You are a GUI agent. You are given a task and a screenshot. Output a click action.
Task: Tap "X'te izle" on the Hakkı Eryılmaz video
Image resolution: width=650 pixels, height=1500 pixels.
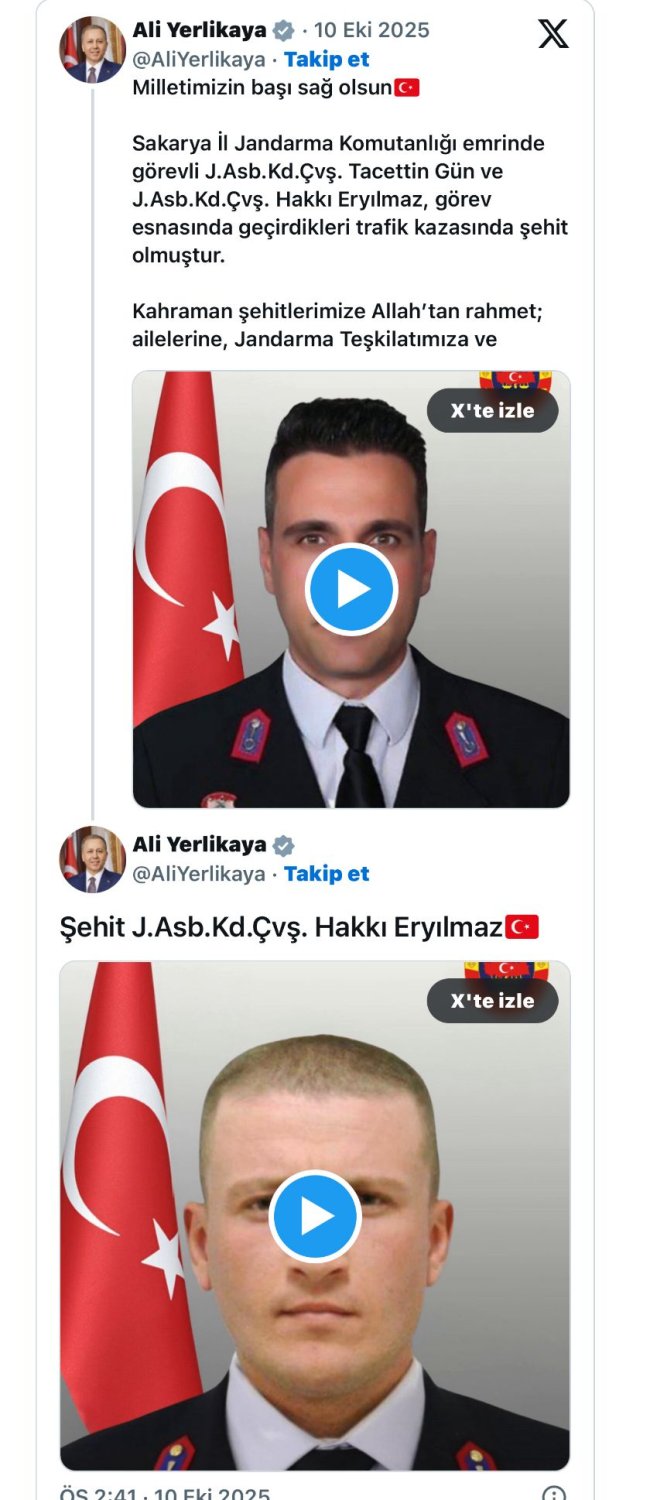tap(492, 1000)
